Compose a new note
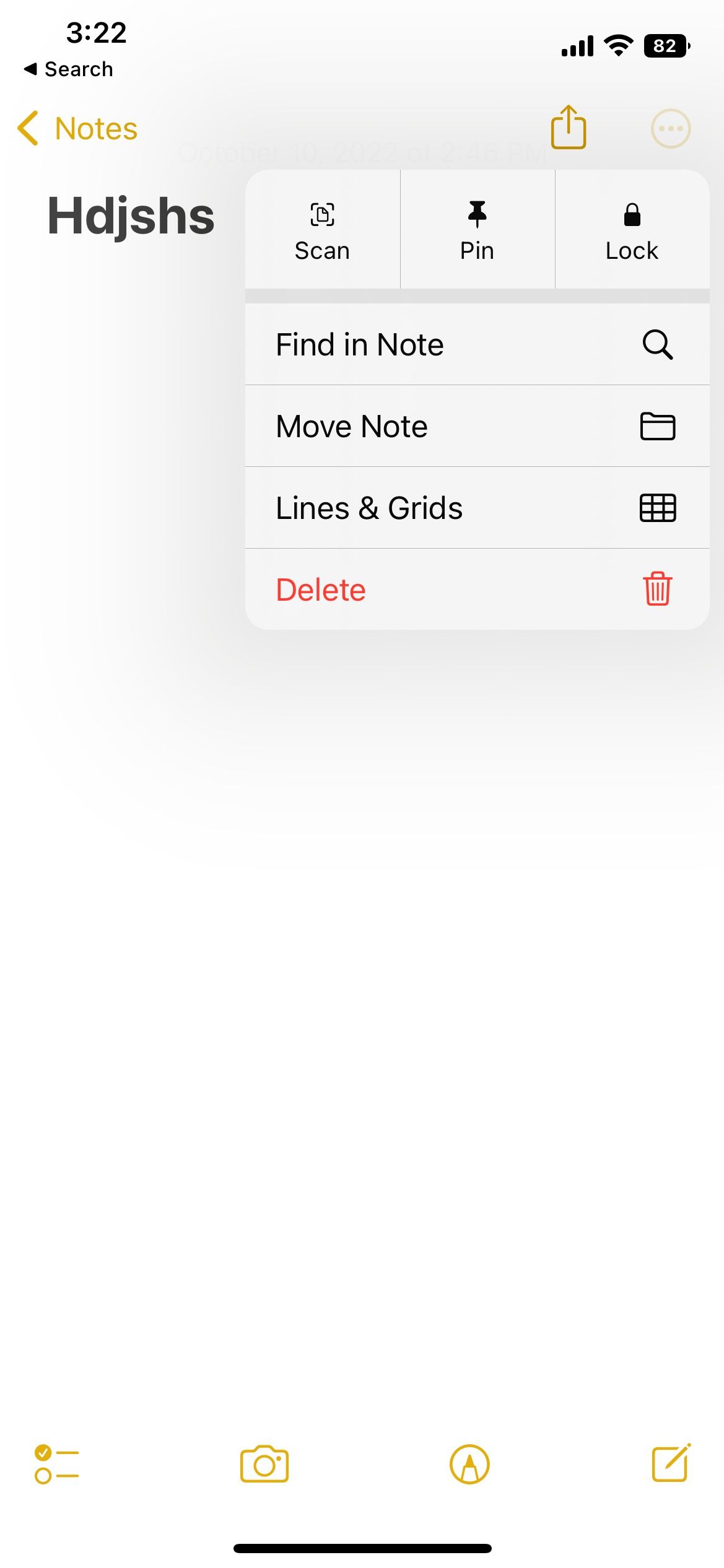This screenshot has height=1568, width=724. [x=671, y=1463]
